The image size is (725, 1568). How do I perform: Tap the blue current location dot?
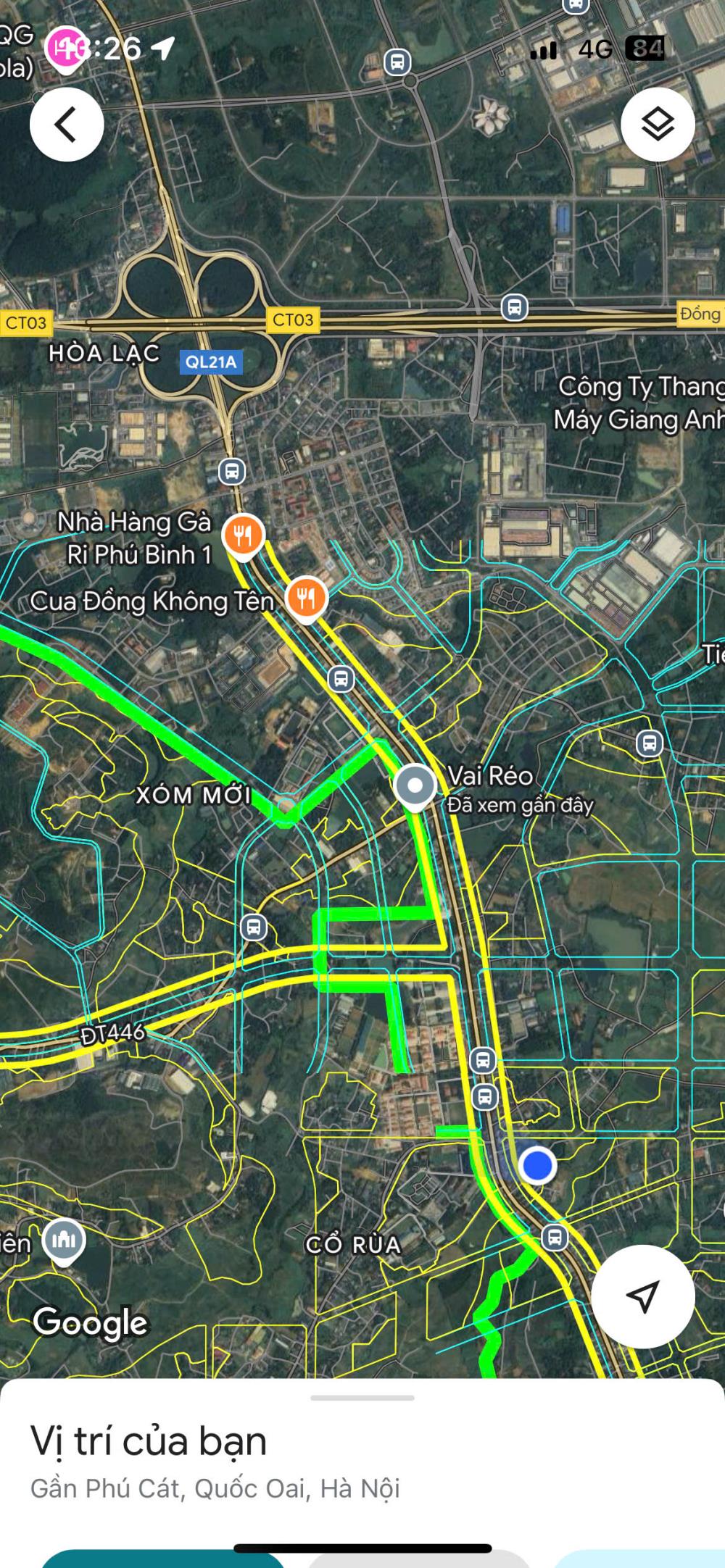[x=537, y=1166]
